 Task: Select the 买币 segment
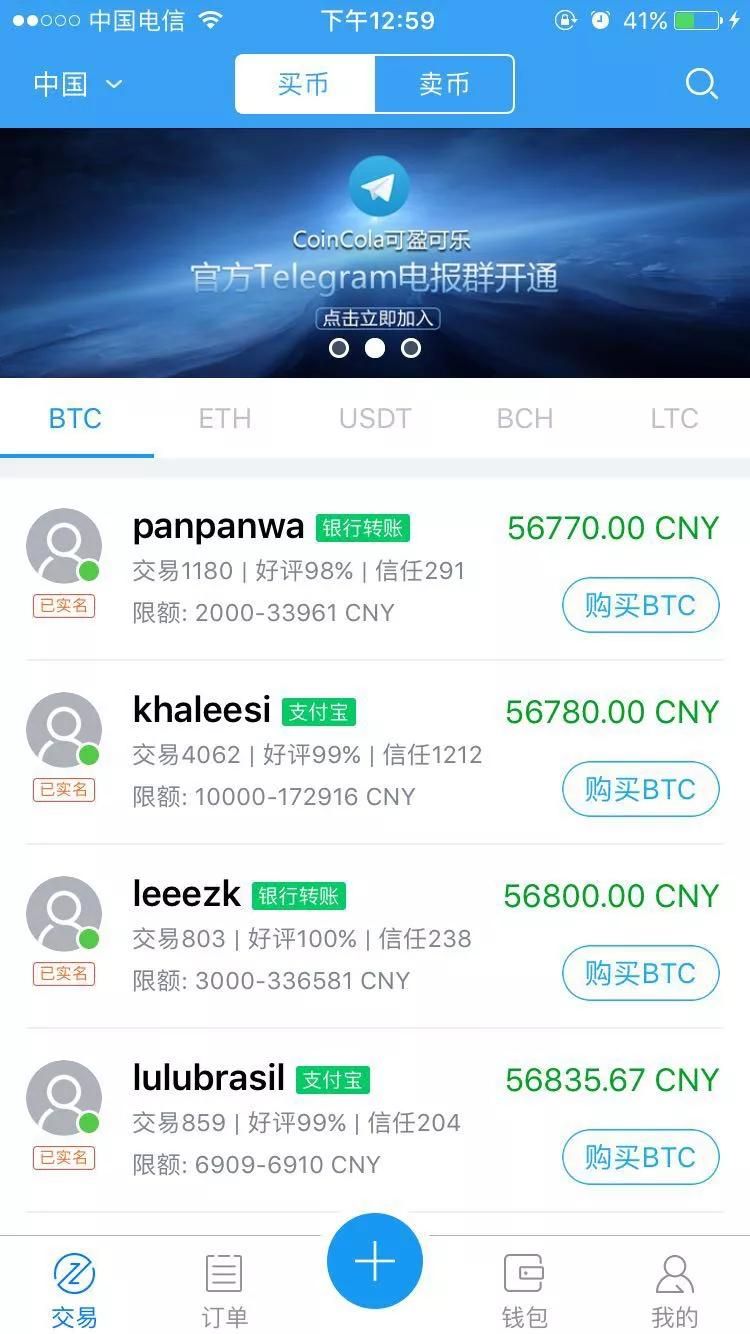coord(304,84)
